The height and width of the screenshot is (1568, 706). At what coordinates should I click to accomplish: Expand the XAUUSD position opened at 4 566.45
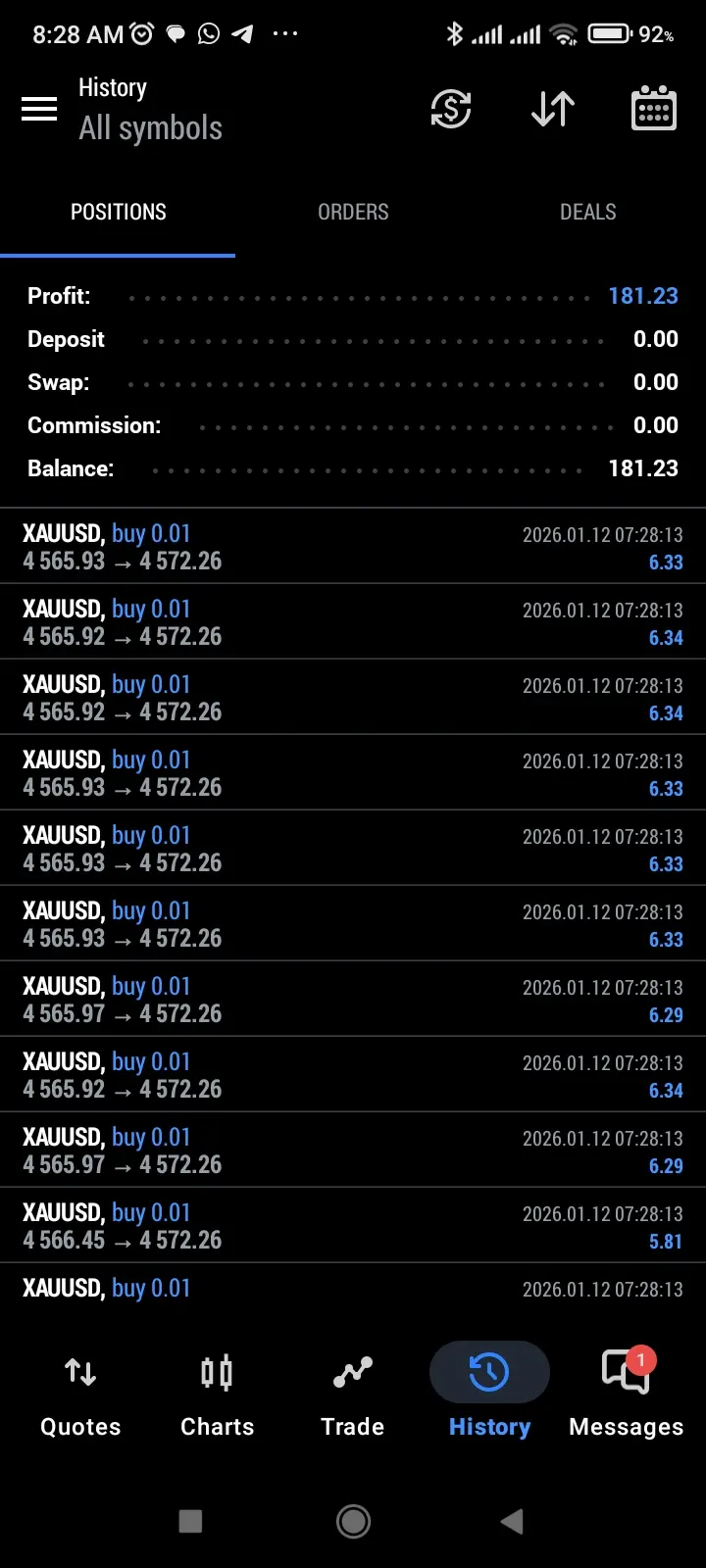353,1226
